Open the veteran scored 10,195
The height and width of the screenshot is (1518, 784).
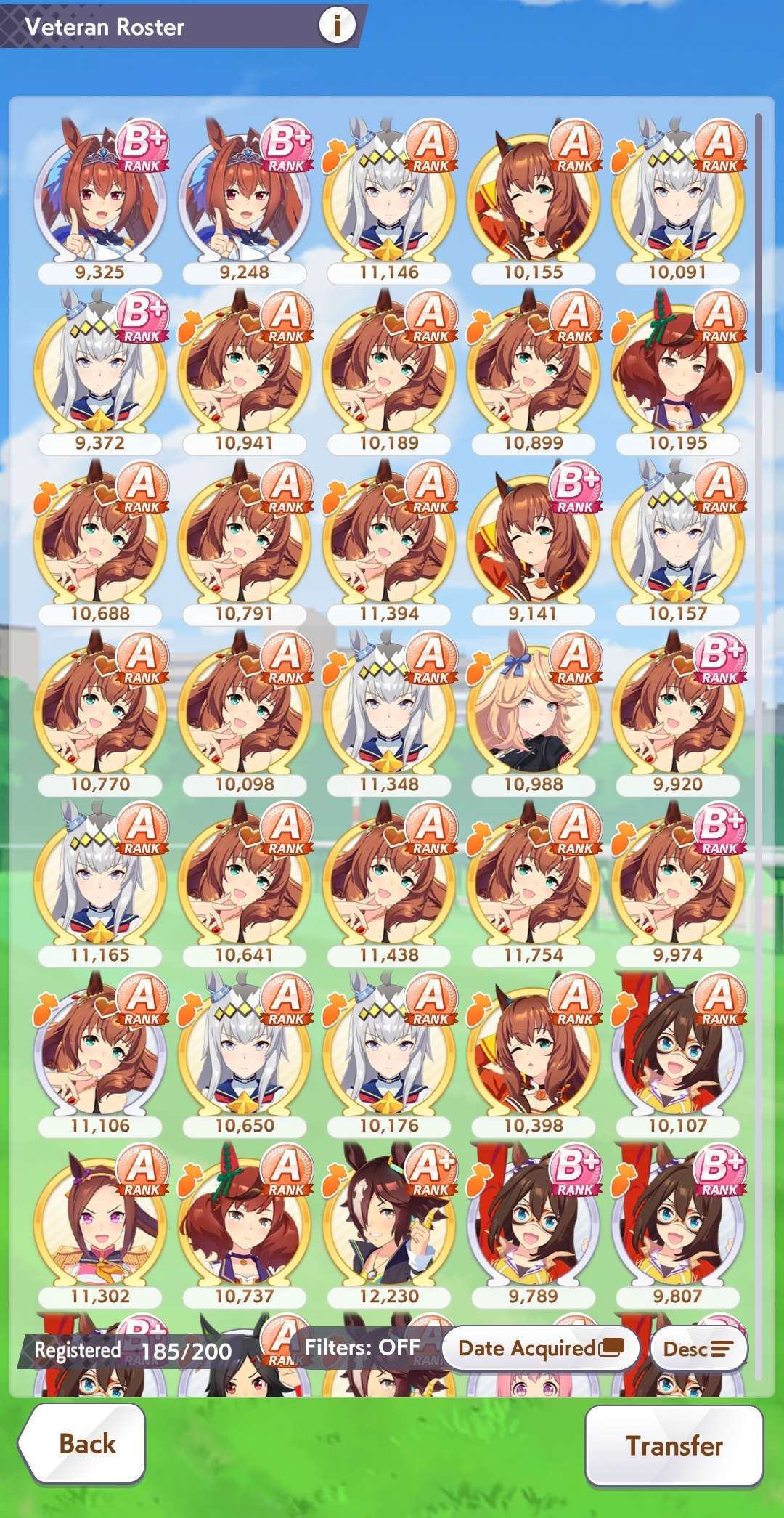(677, 367)
